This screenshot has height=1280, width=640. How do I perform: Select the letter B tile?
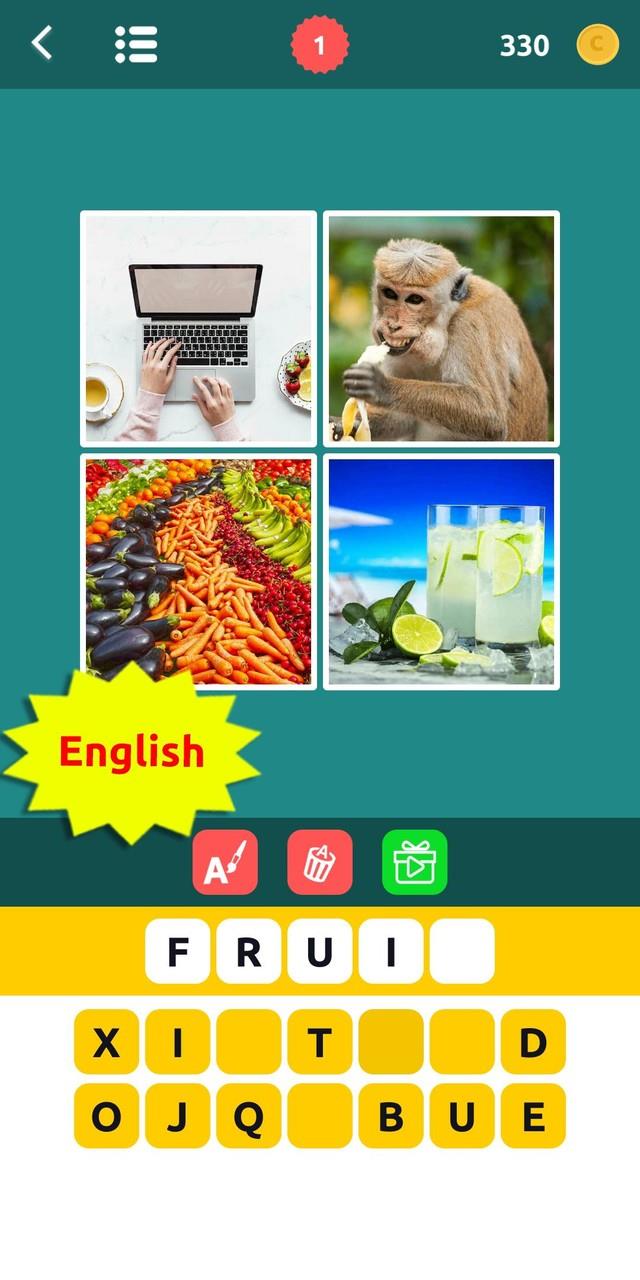391,1116
